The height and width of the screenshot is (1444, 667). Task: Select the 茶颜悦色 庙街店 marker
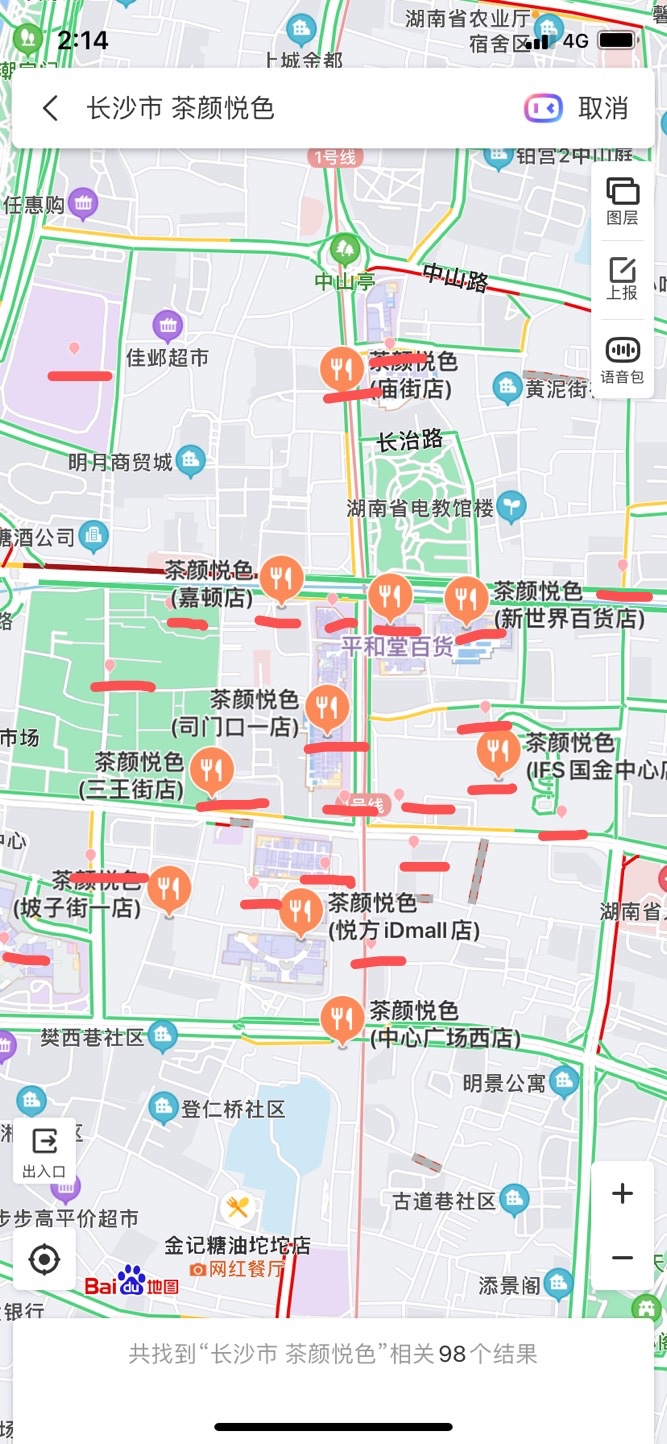tap(342, 369)
